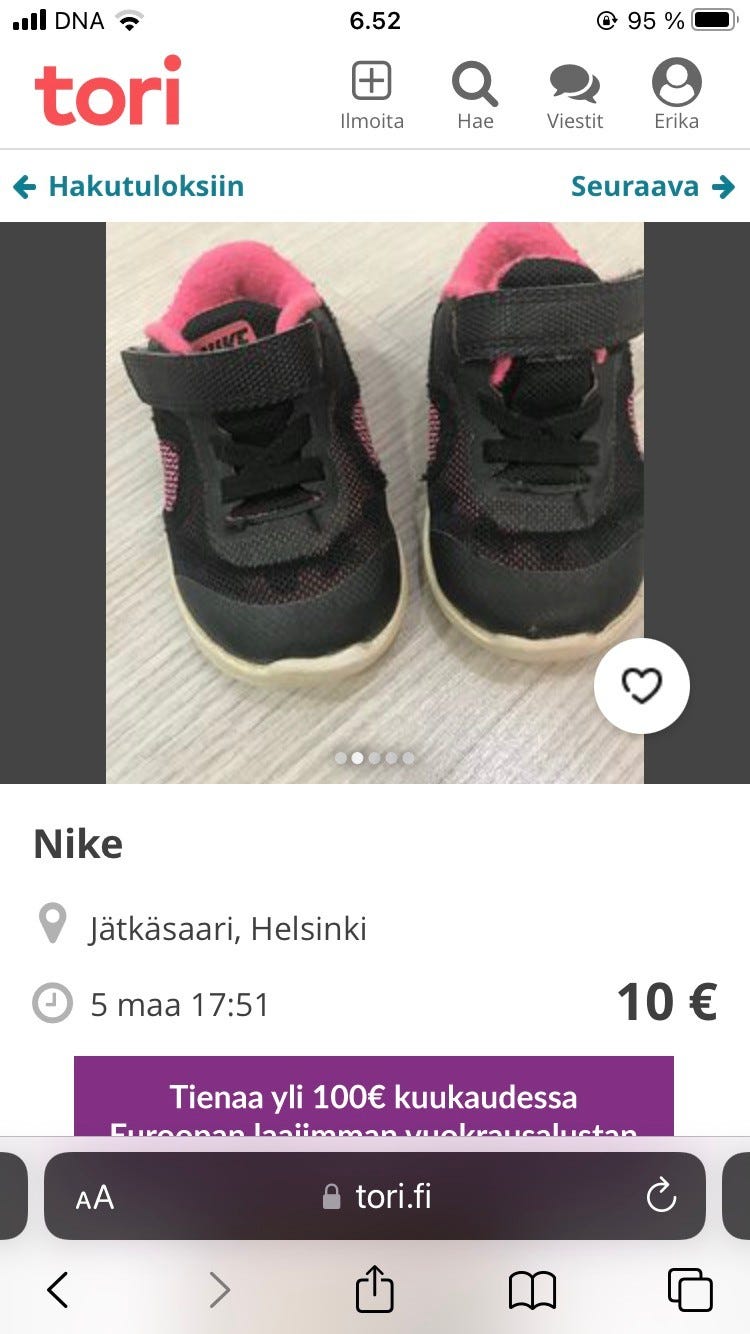Share this page from the Safari toolbar
750x1334 pixels.
coord(375,1289)
